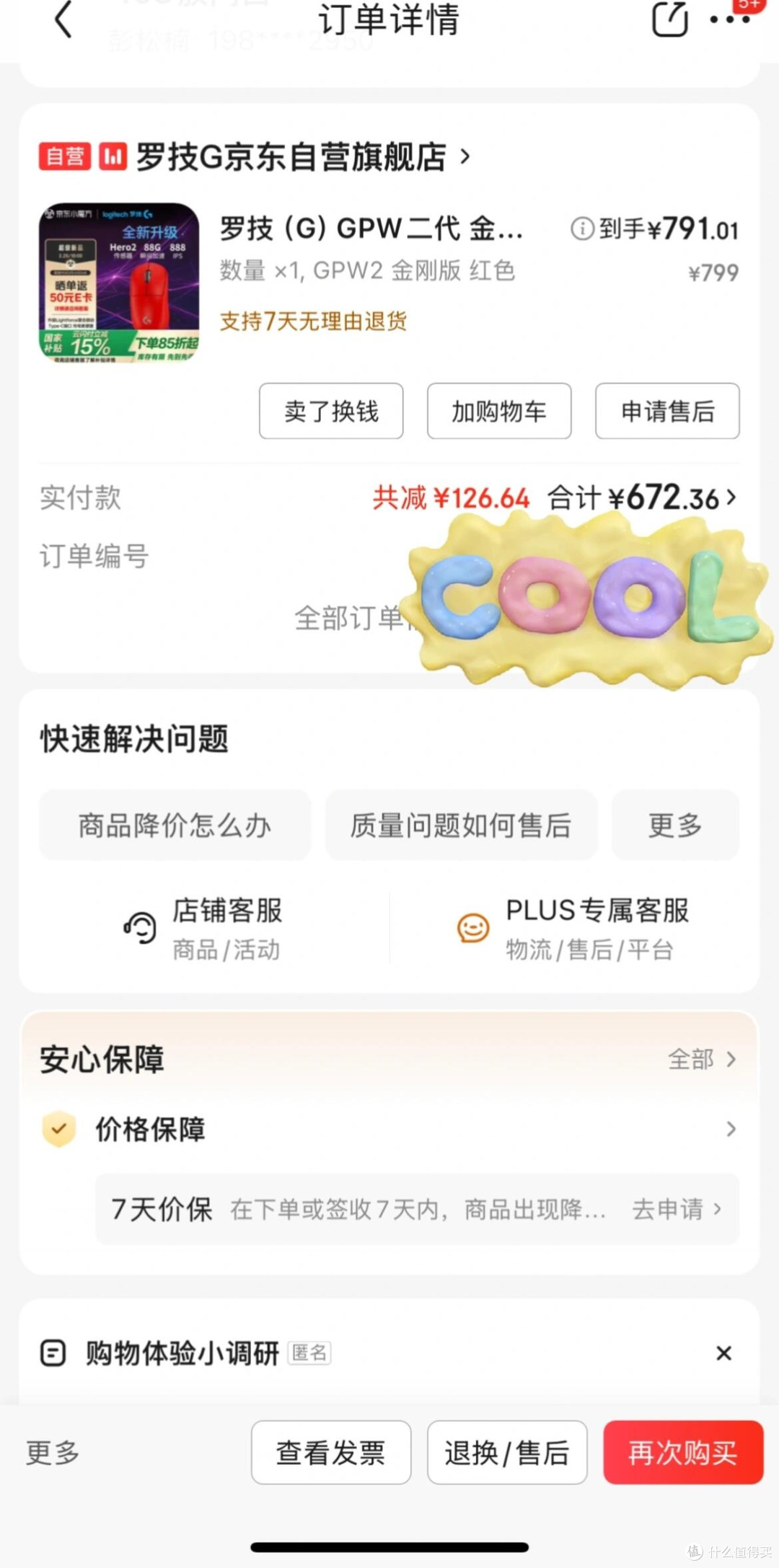This screenshot has height=1568, width=779.
Task: Click the 卖了换钱 button
Action: pos(331,412)
